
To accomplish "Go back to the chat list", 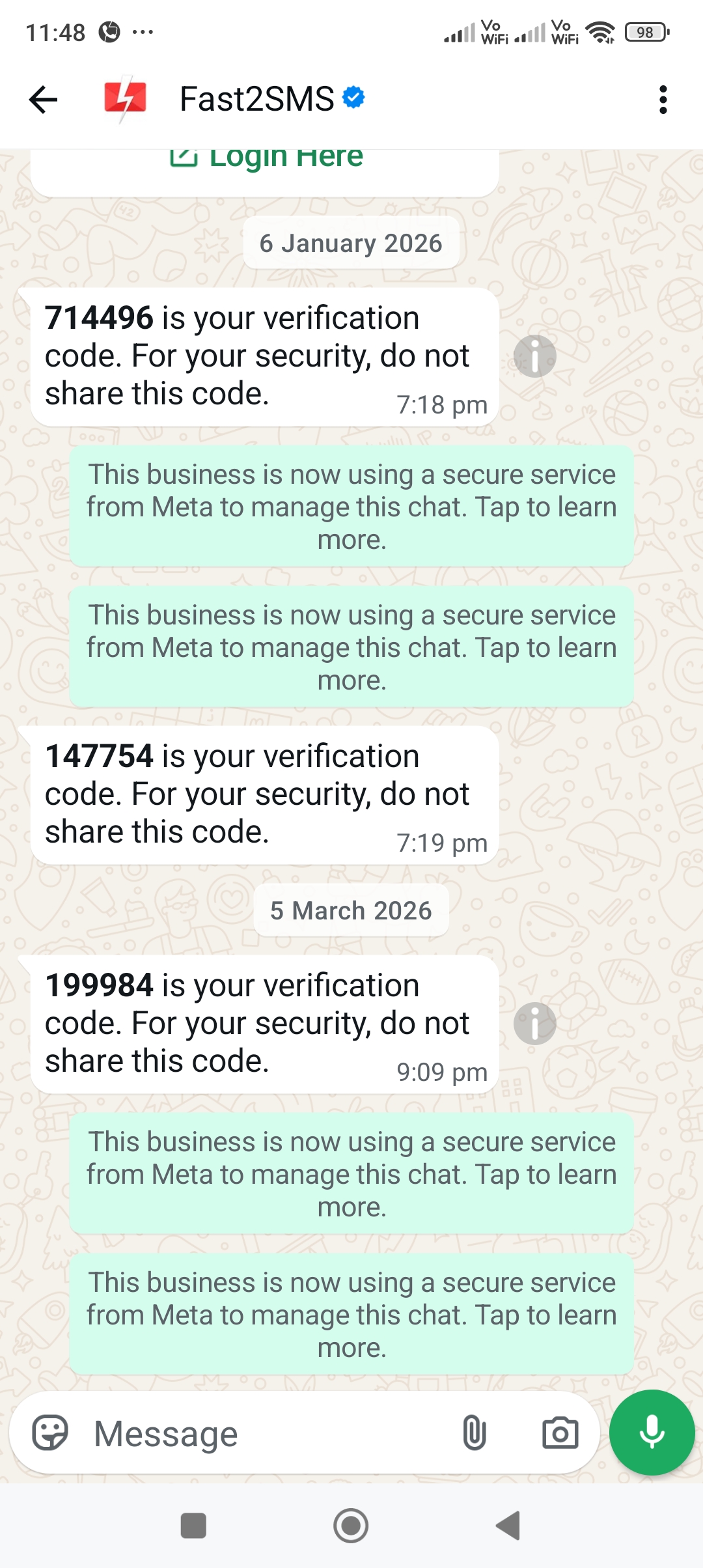I will (44, 100).
